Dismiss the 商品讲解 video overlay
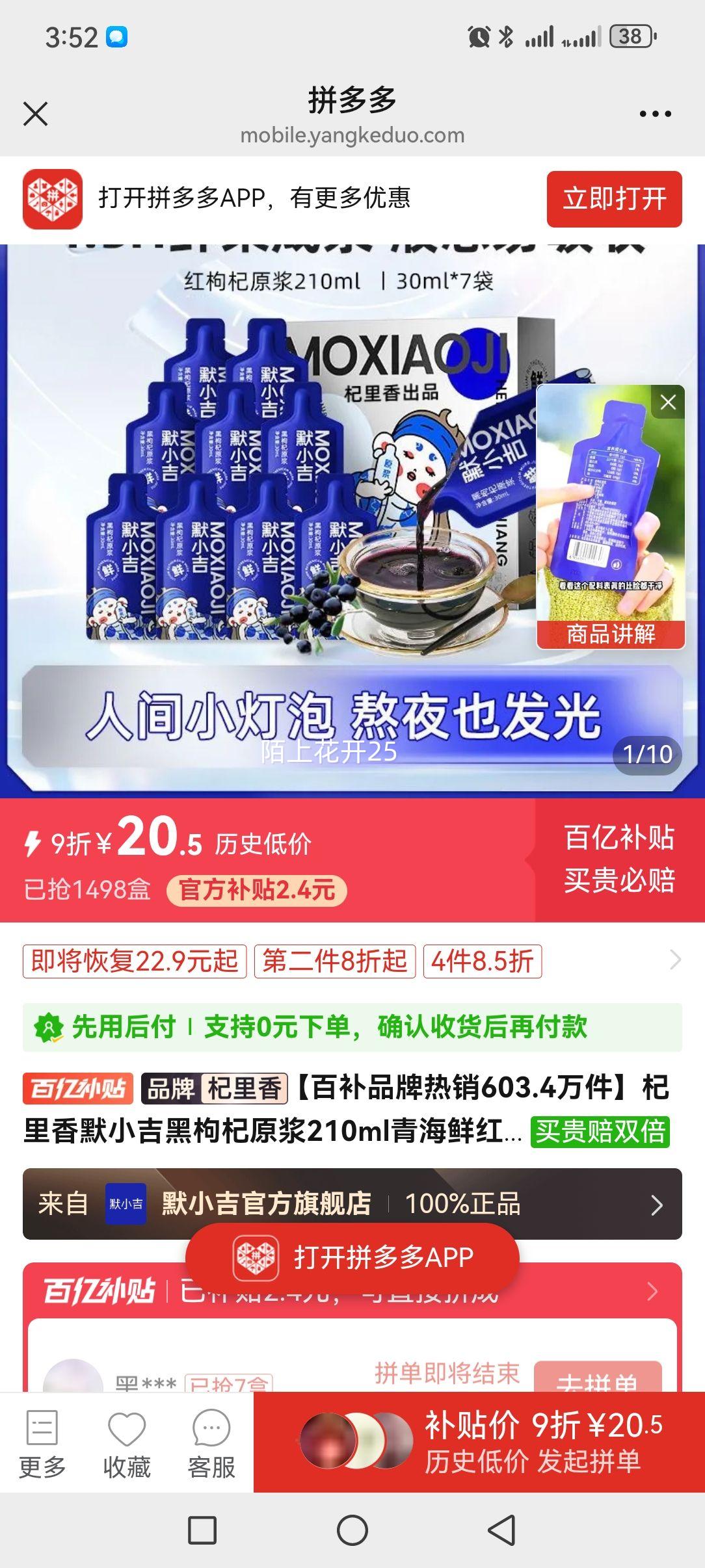The height and width of the screenshot is (1568, 705). tap(667, 402)
